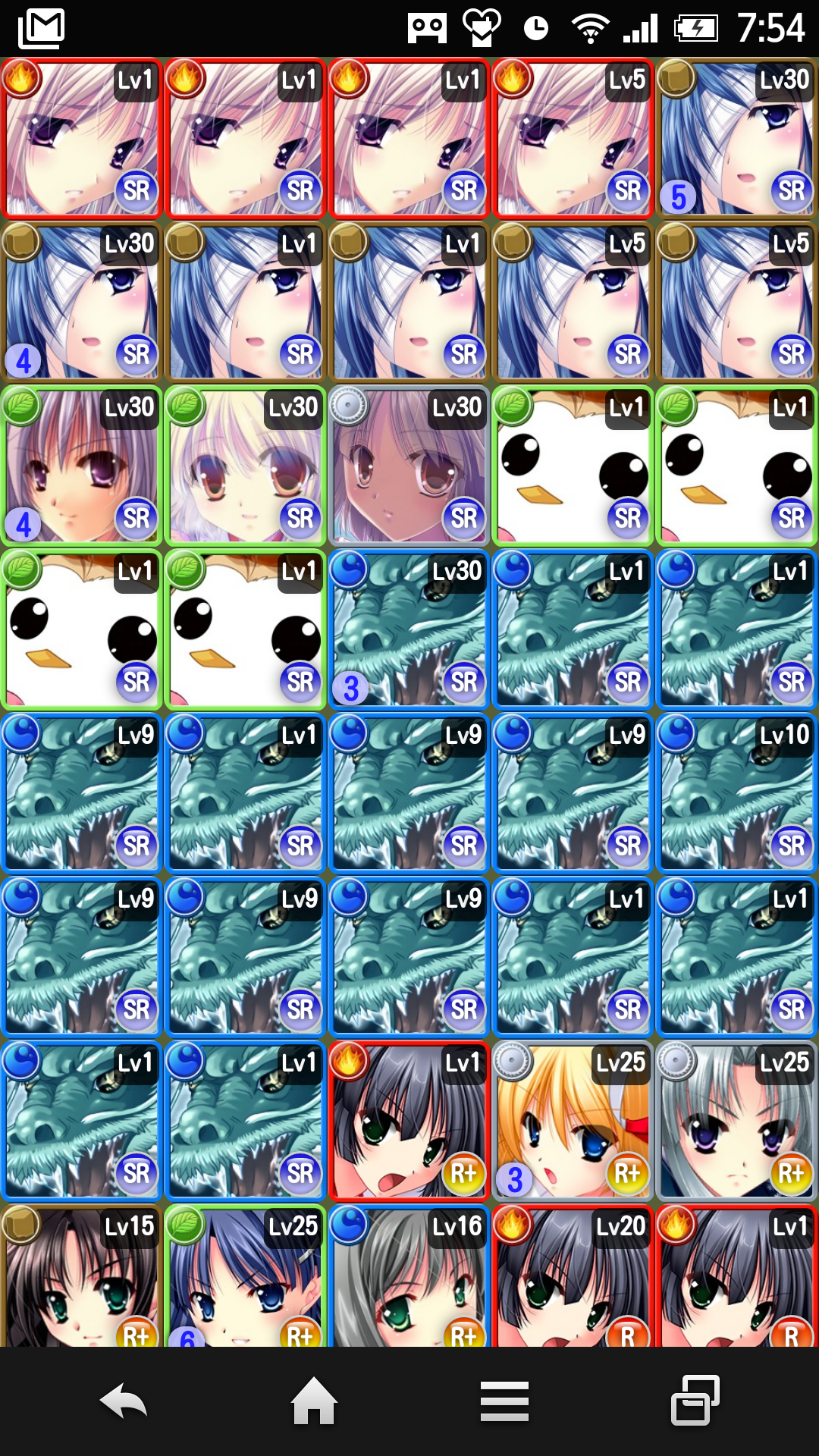Choose the blue-haired Lv30 card with badge 4
The height and width of the screenshot is (1456, 819).
(81, 302)
